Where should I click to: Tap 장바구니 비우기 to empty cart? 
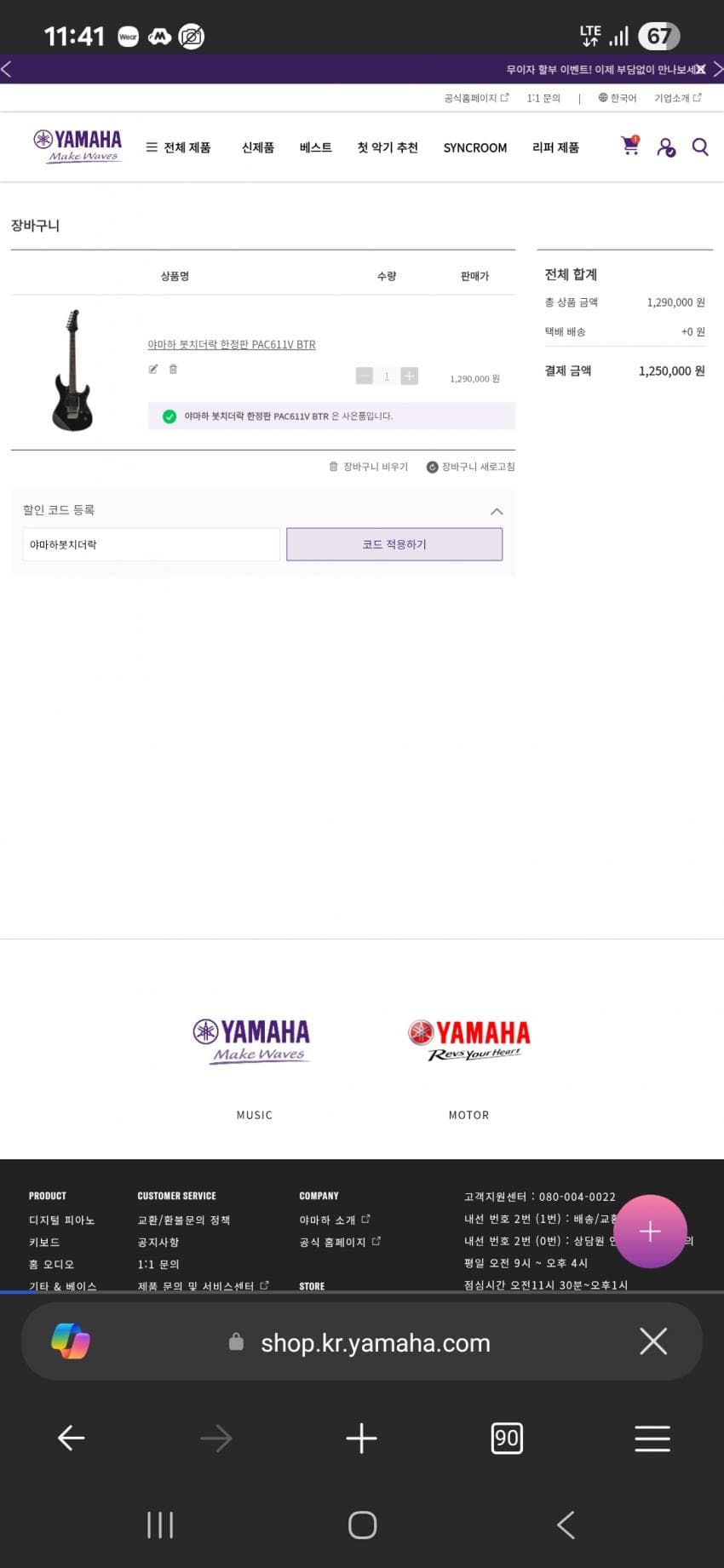click(x=369, y=467)
